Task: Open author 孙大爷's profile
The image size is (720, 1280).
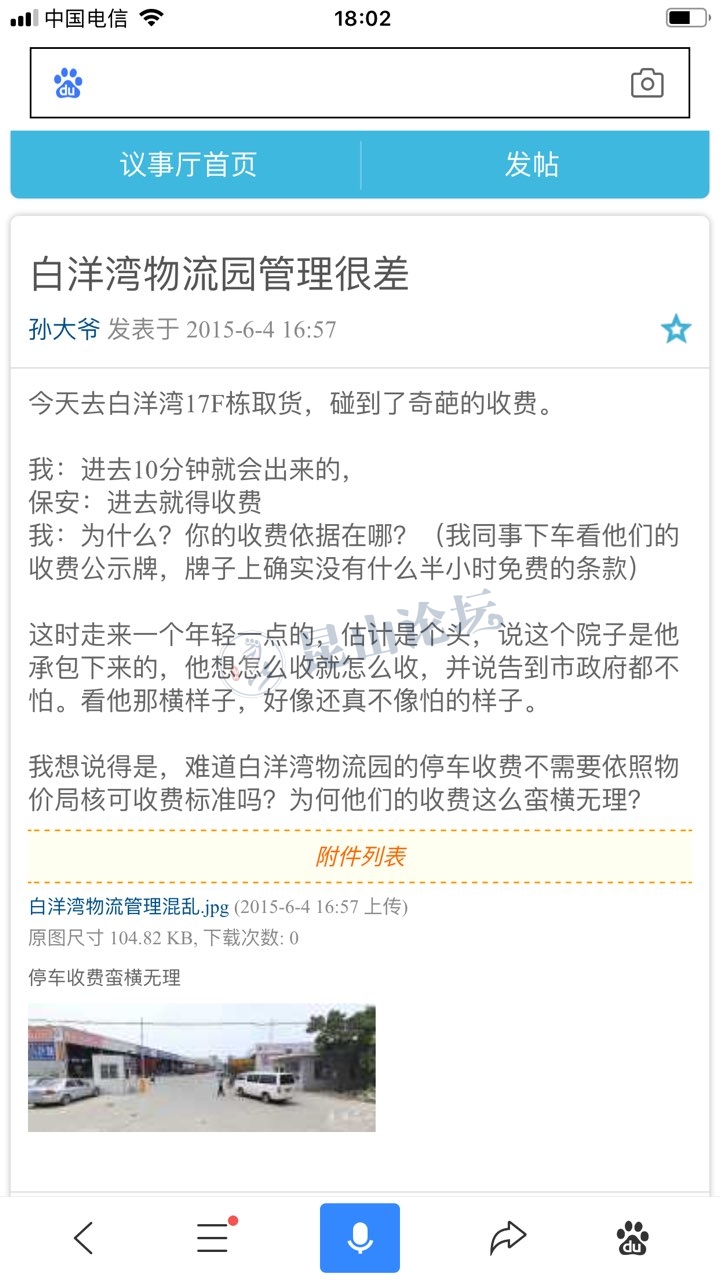Action: click(65, 329)
